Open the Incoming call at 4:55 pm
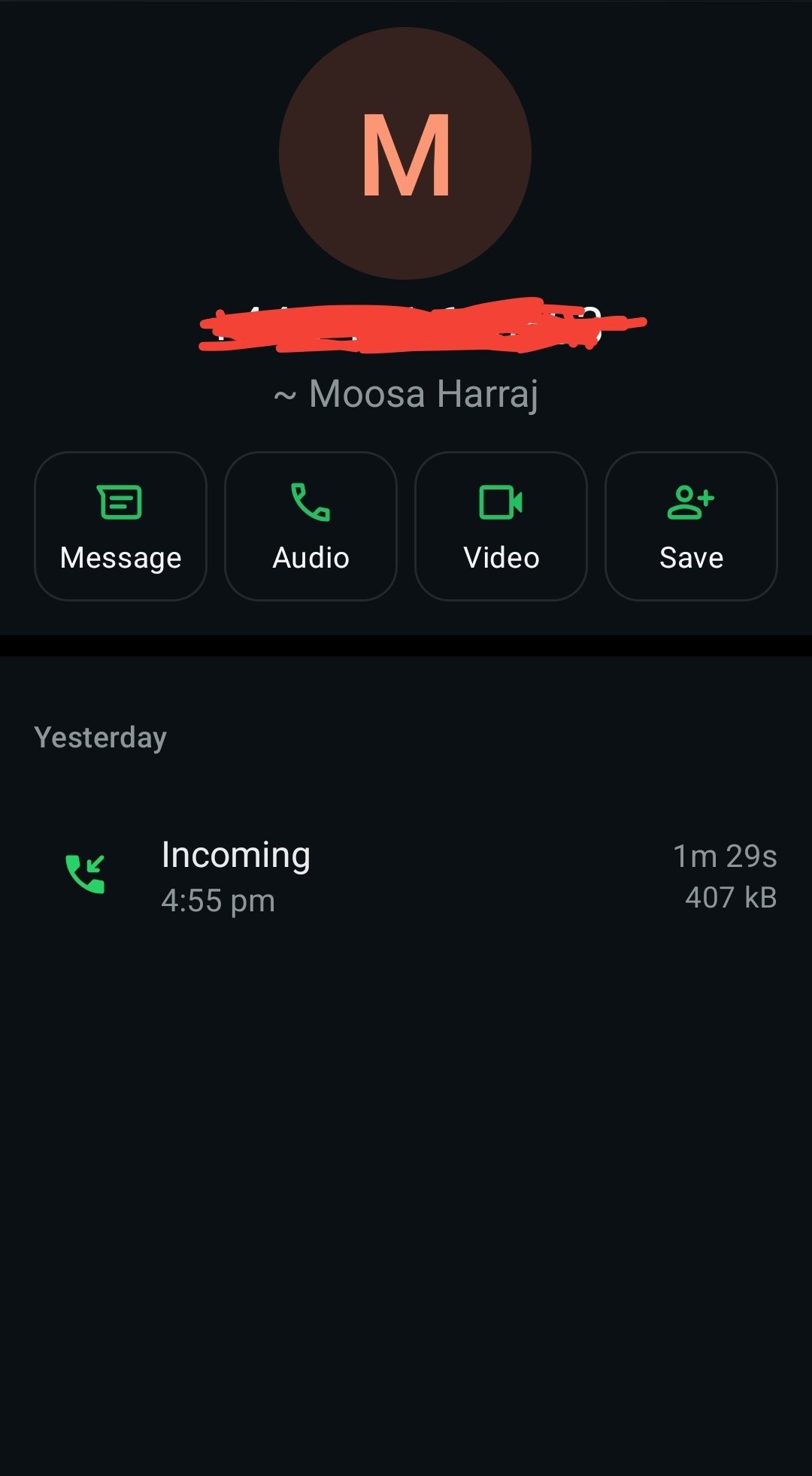The image size is (812, 1476). [x=406, y=876]
